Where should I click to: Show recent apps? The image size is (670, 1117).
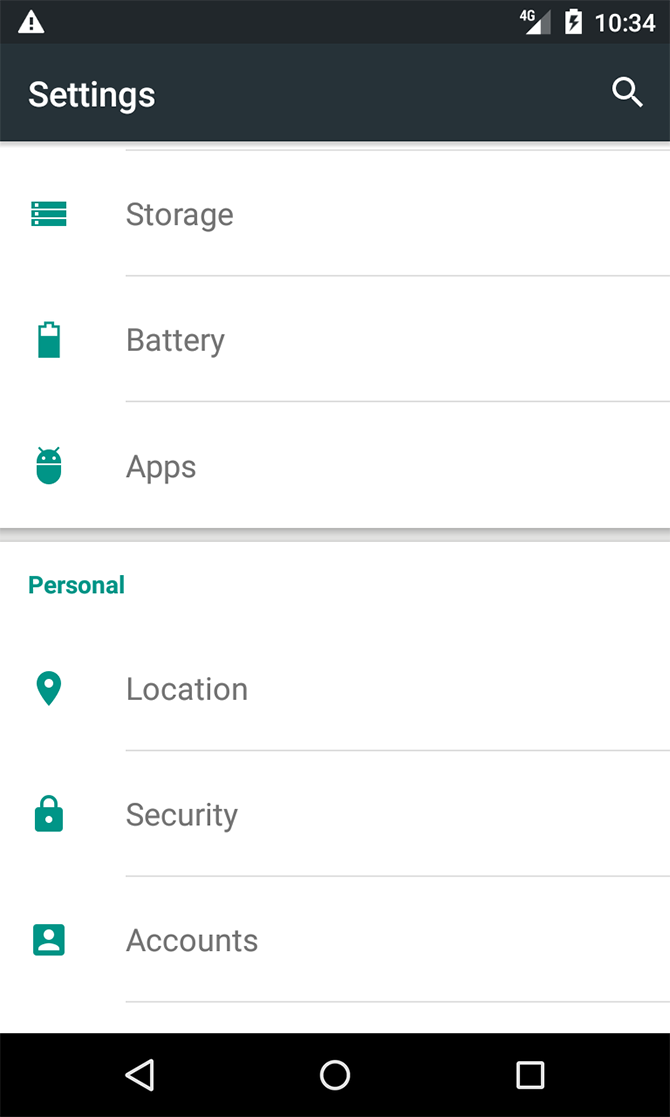coord(530,1075)
